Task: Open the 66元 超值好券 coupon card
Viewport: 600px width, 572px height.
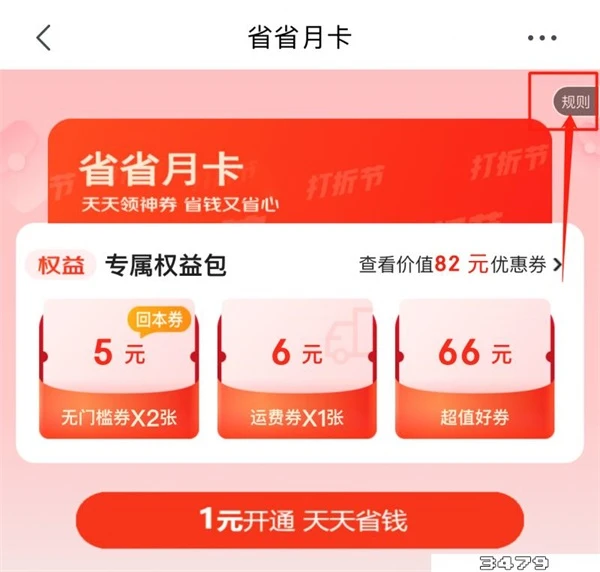Action: pyautogui.click(x=474, y=370)
